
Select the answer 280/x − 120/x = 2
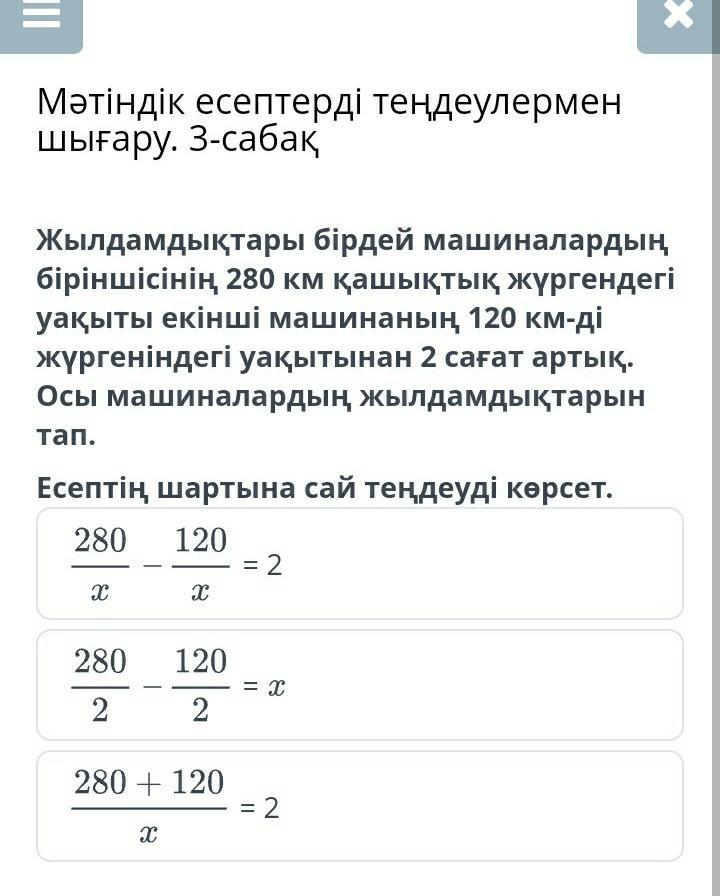360,564
